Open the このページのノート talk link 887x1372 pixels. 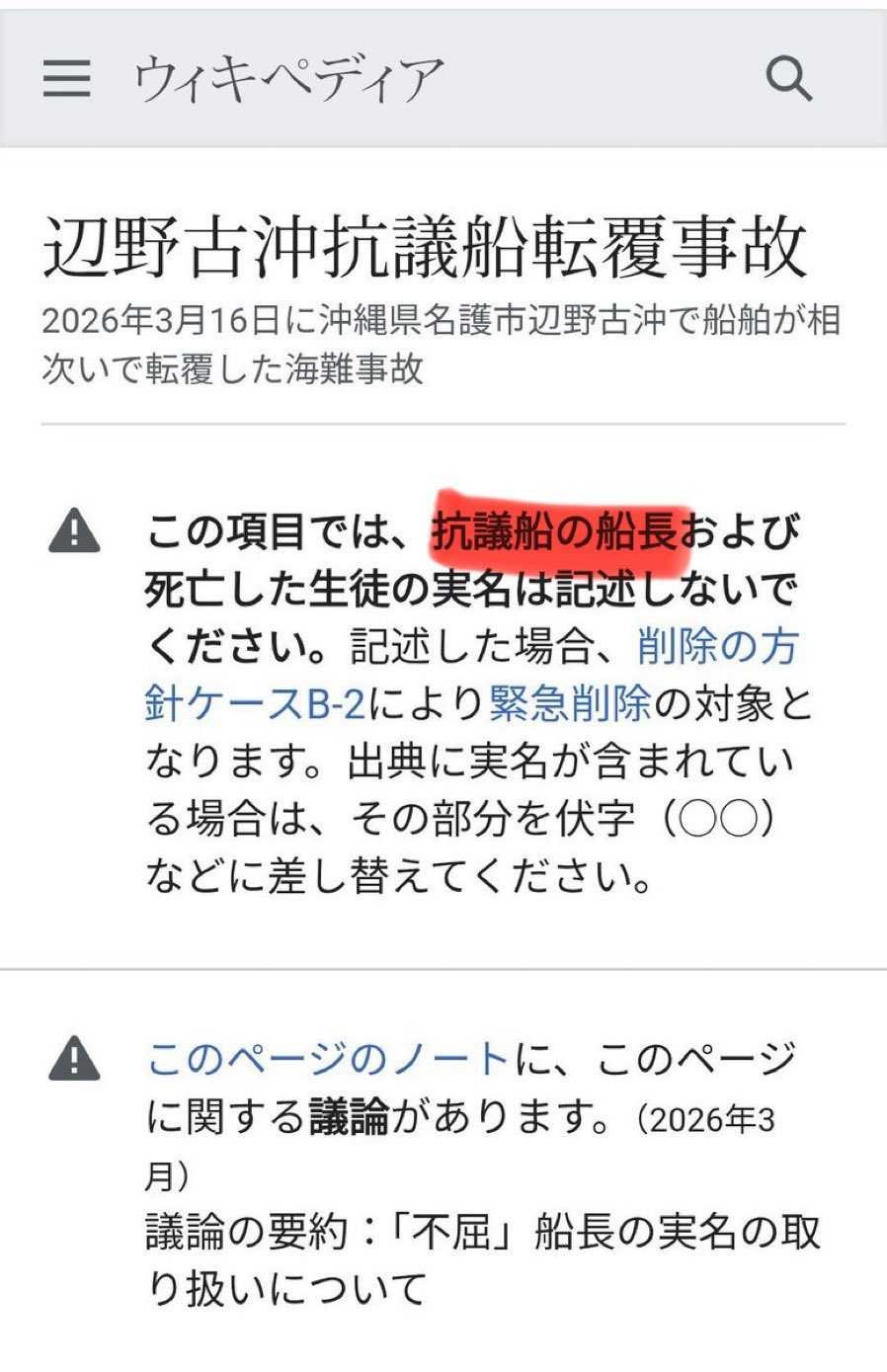328,1060
